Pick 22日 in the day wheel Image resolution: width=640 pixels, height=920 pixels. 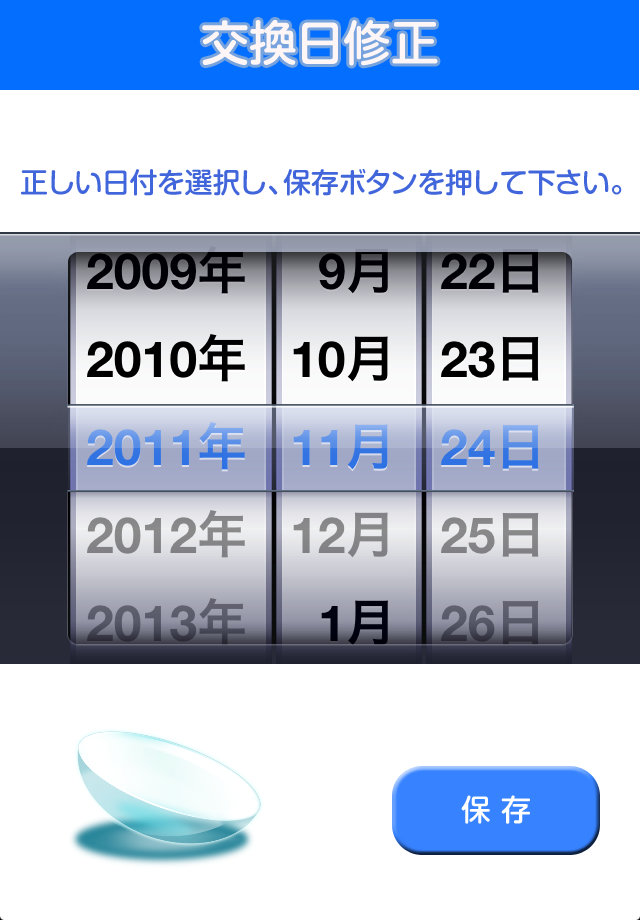(x=490, y=274)
